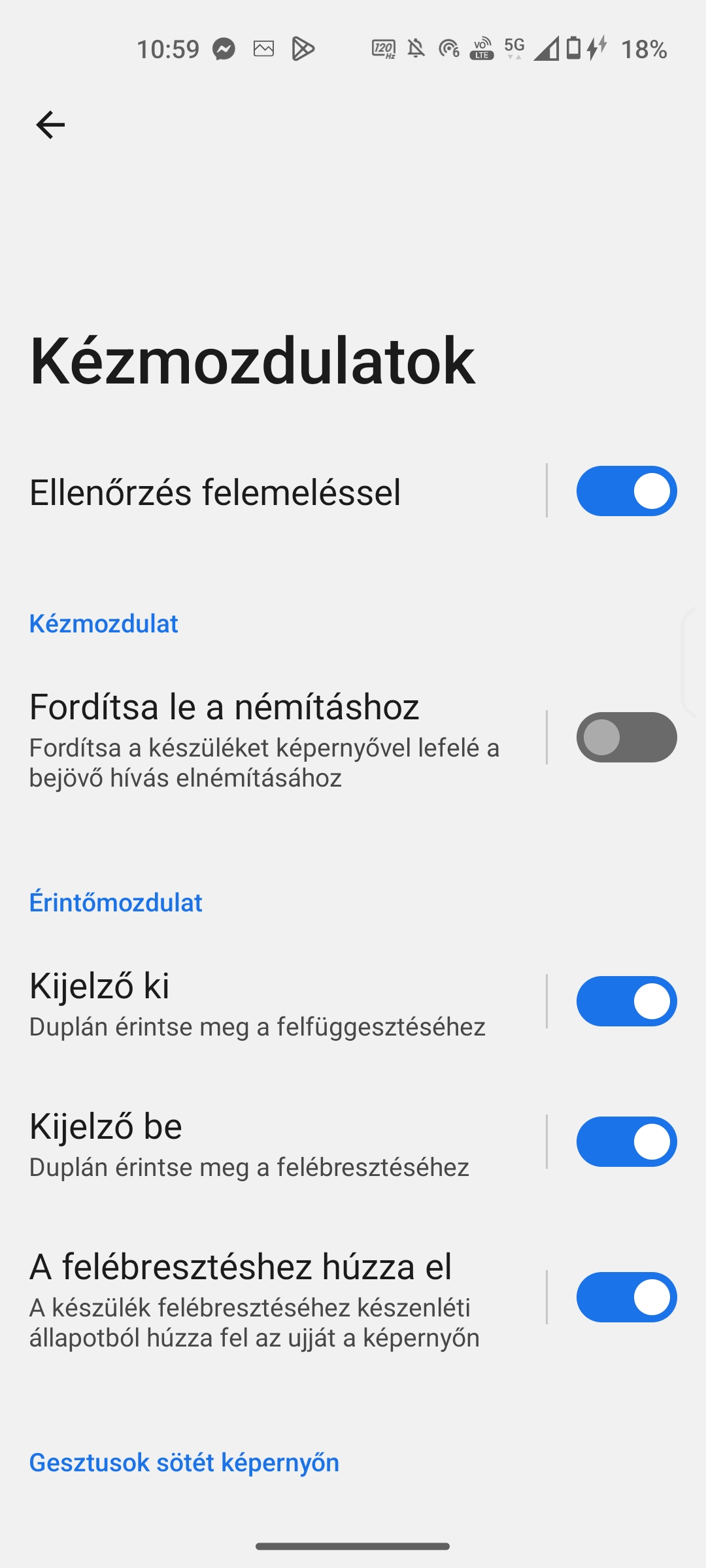Toggle off the Kijelző be switch
The width and height of the screenshot is (706, 1568).
click(x=626, y=1141)
